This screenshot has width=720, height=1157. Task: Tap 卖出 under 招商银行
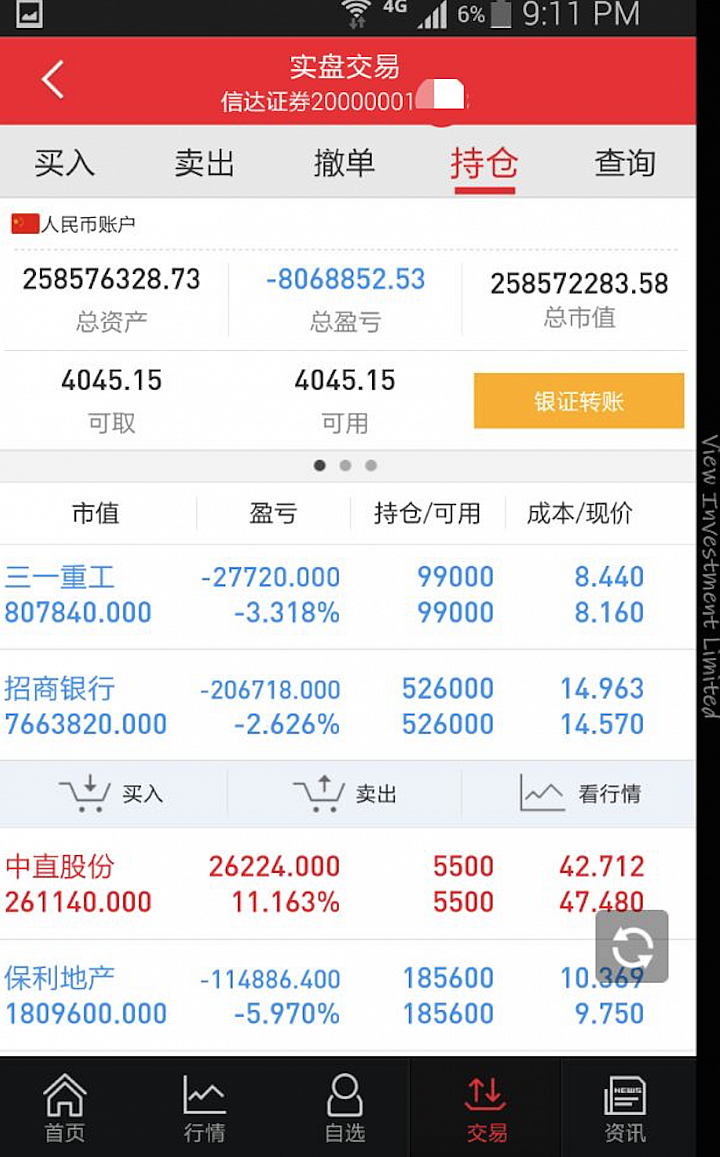coord(345,794)
